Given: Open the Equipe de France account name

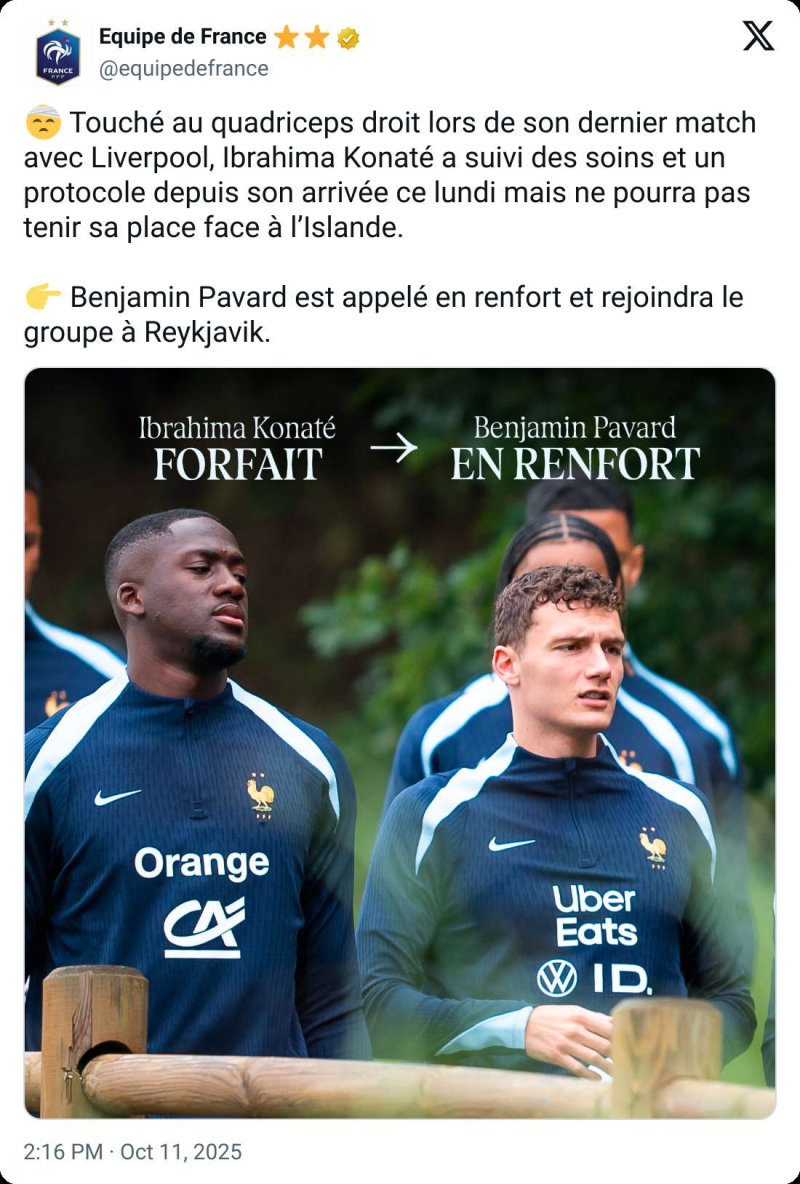Looking at the screenshot, I should pos(182,37).
